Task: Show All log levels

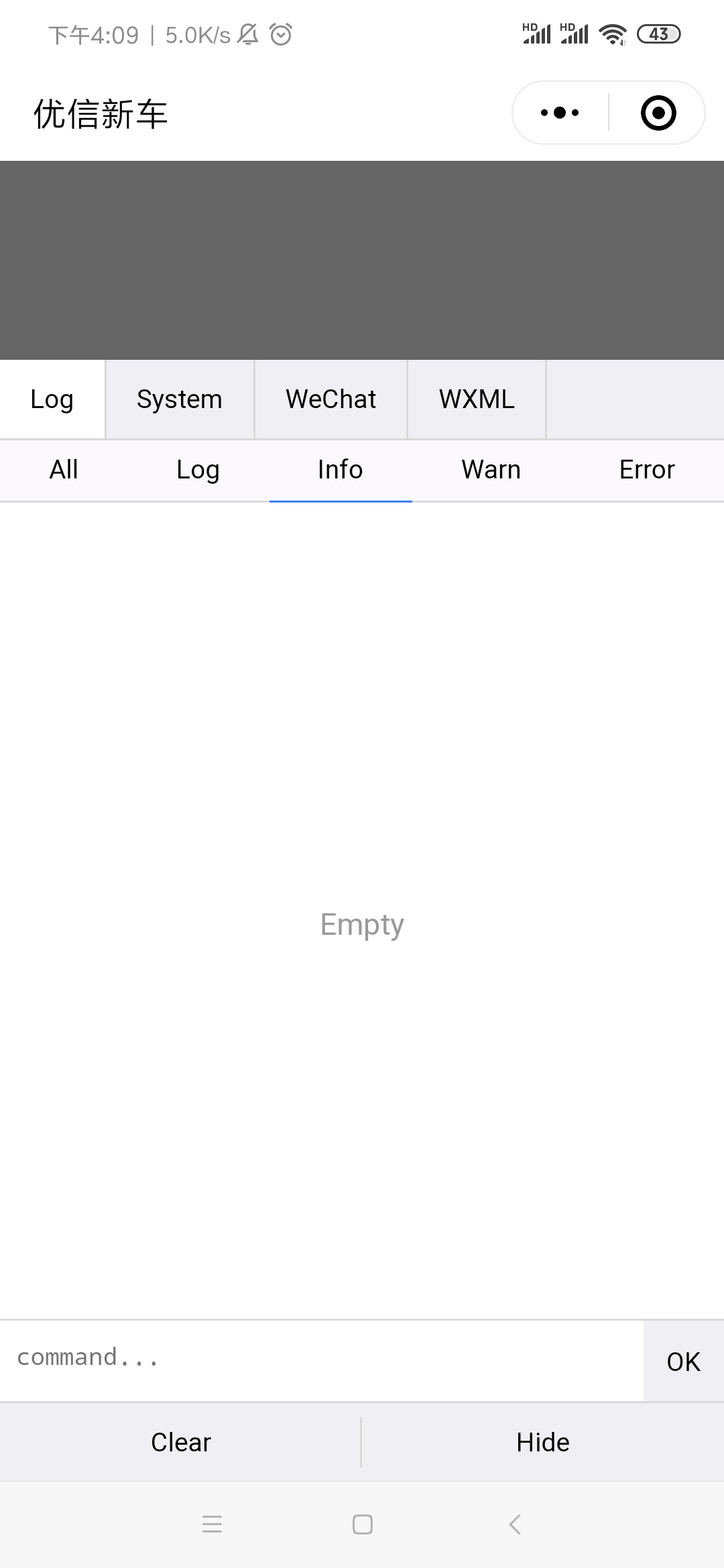Action: click(64, 470)
